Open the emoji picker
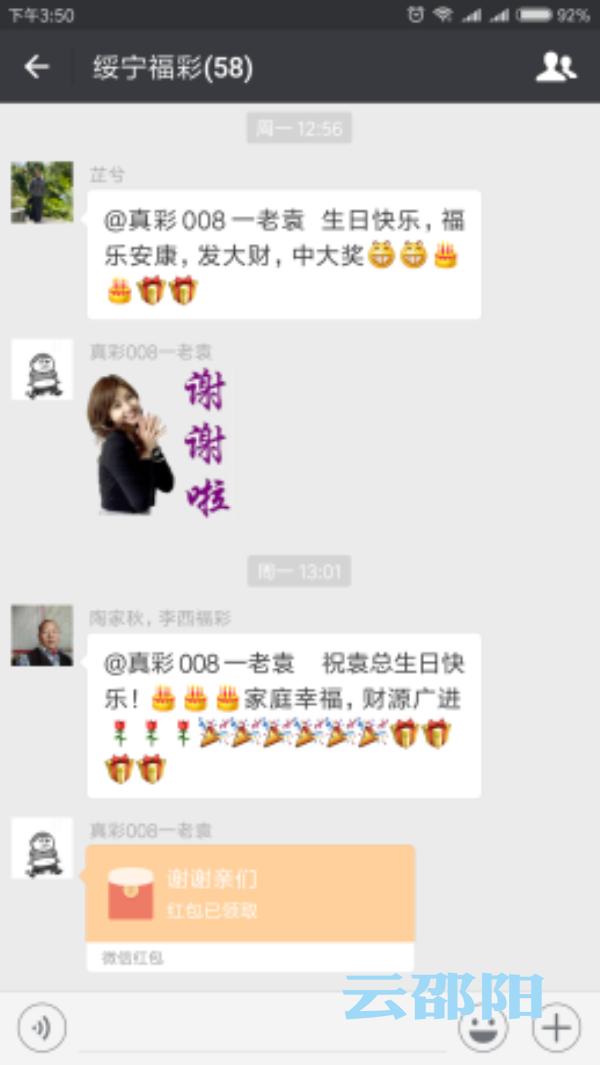This screenshot has width=600, height=1065. [483, 1028]
